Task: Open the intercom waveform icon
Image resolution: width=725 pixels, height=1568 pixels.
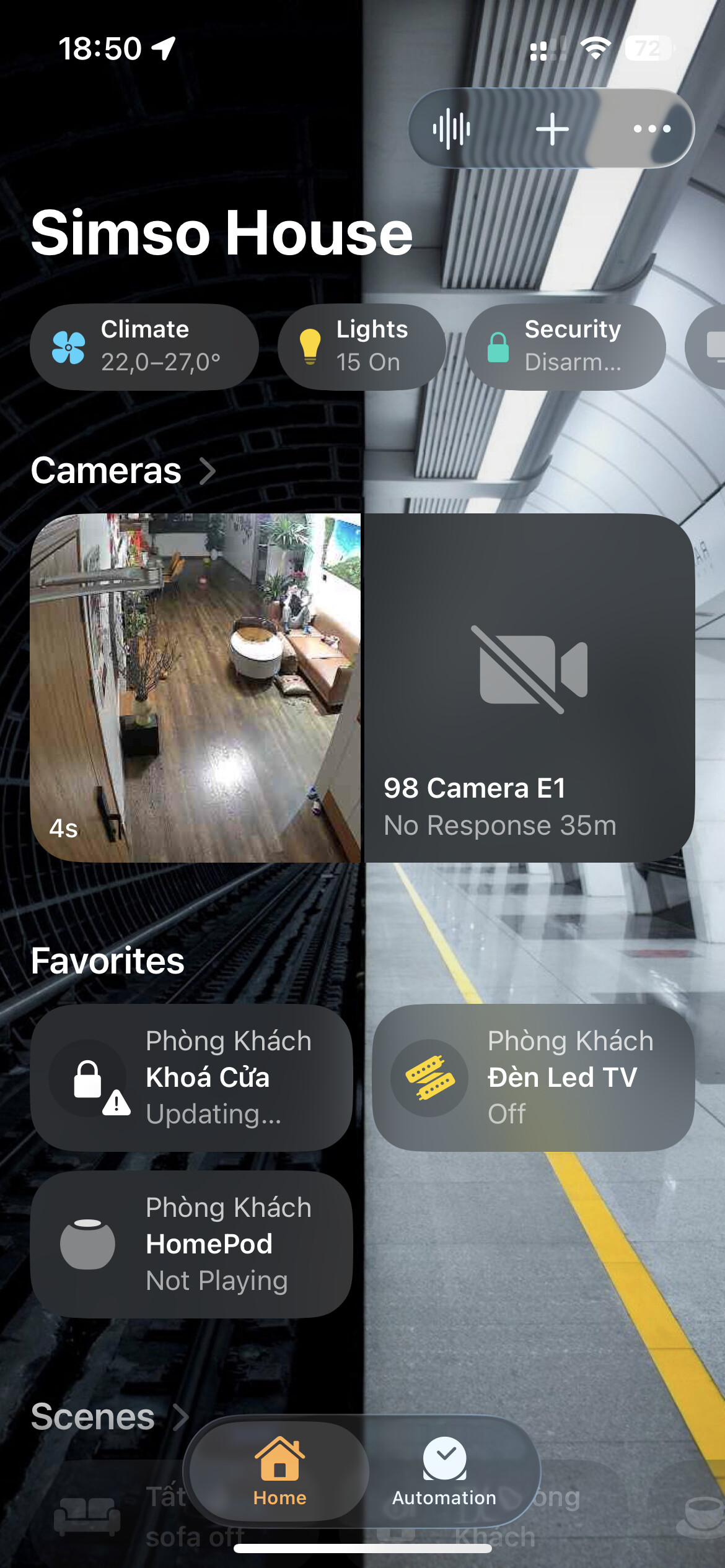Action: pyautogui.click(x=452, y=129)
